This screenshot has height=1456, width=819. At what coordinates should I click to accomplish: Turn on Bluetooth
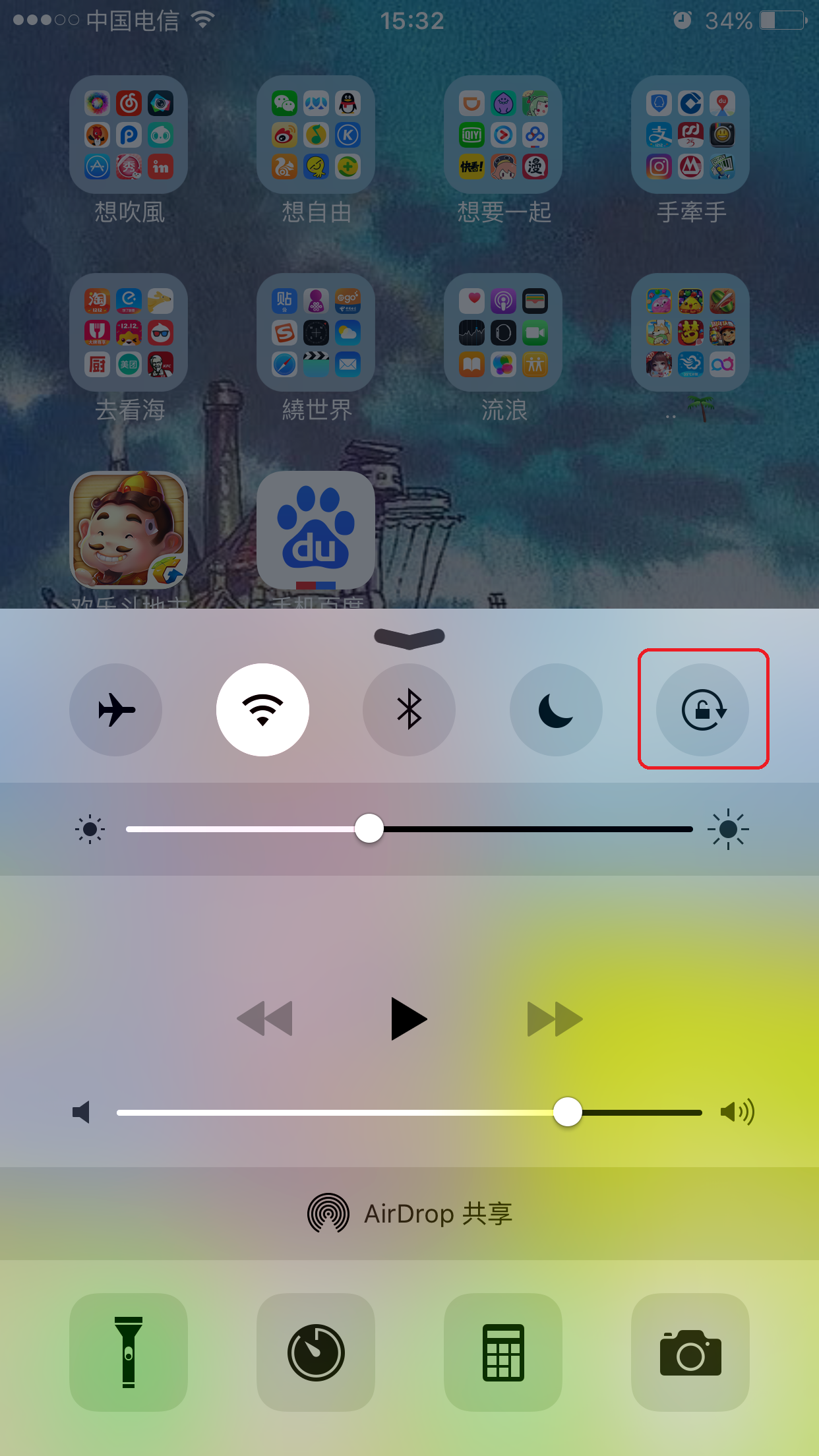(409, 710)
